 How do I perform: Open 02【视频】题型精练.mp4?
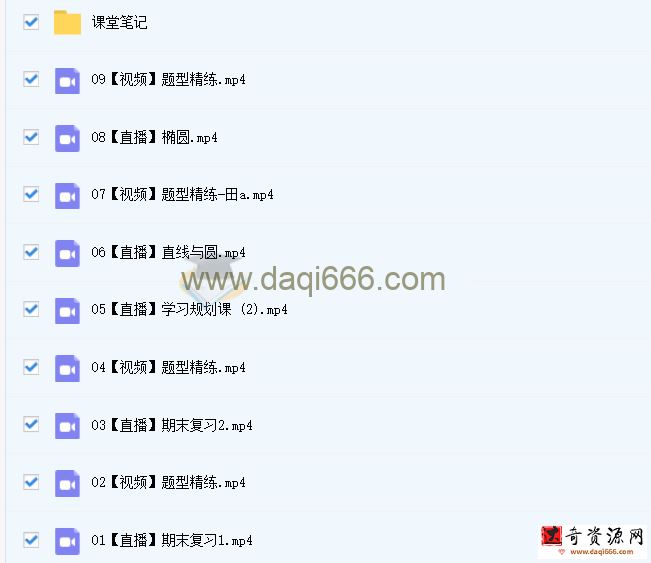tap(167, 483)
